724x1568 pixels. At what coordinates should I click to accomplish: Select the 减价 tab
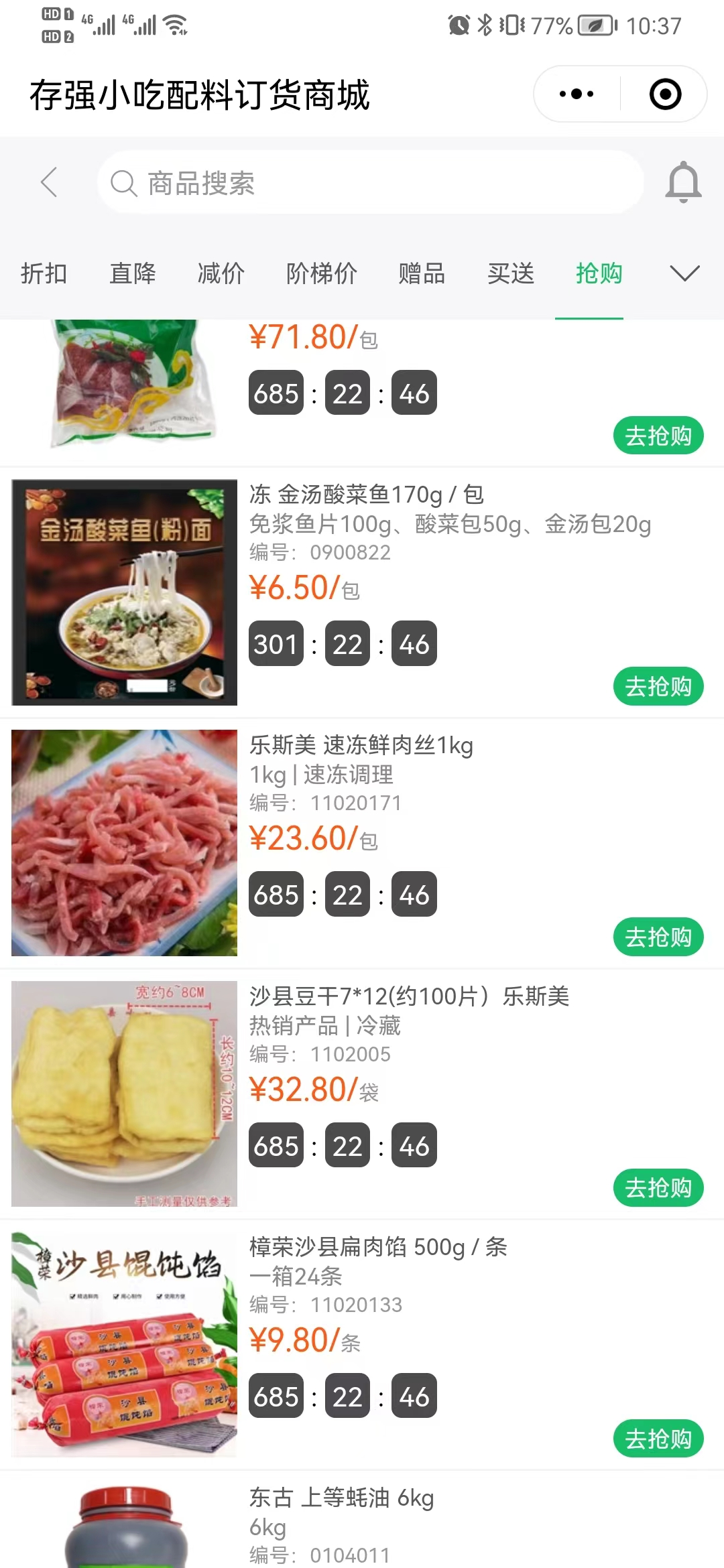click(x=221, y=273)
